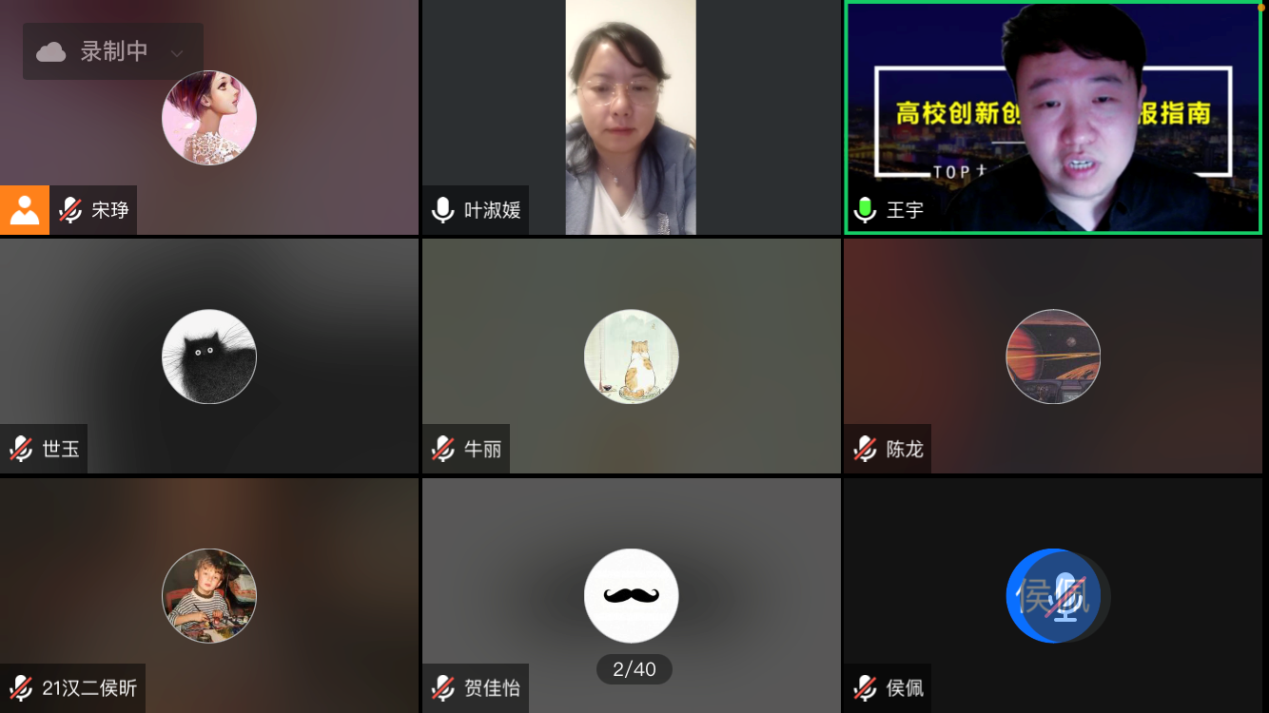
Task: Select 叶淑媛's video tile
Action: tap(630, 118)
